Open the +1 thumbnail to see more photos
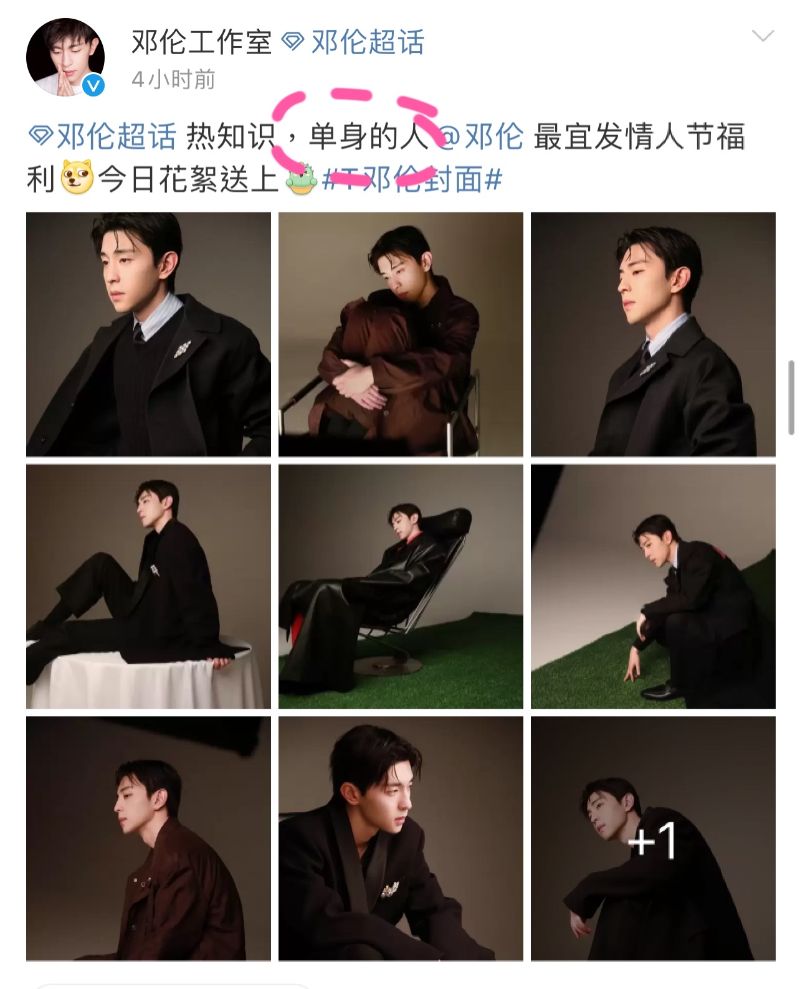The height and width of the screenshot is (989, 800). (x=653, y=838)
